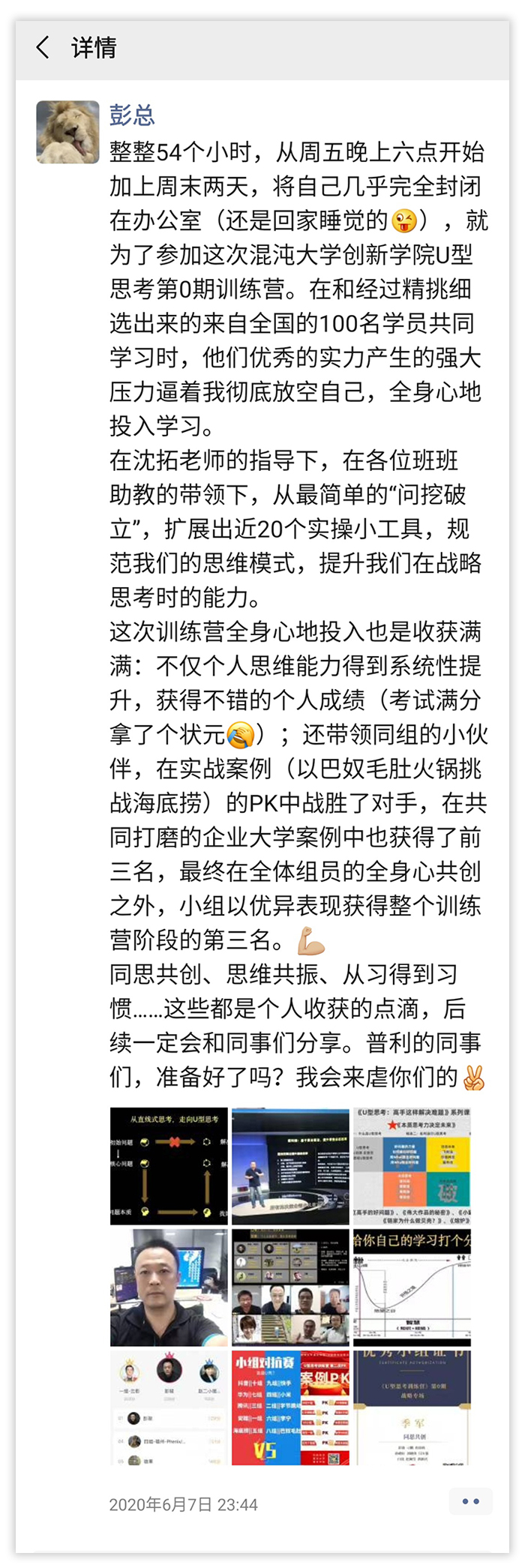View the man selfie photo
The height and width of the screenshot is (1568, 525).
(x=169, y=1288)
